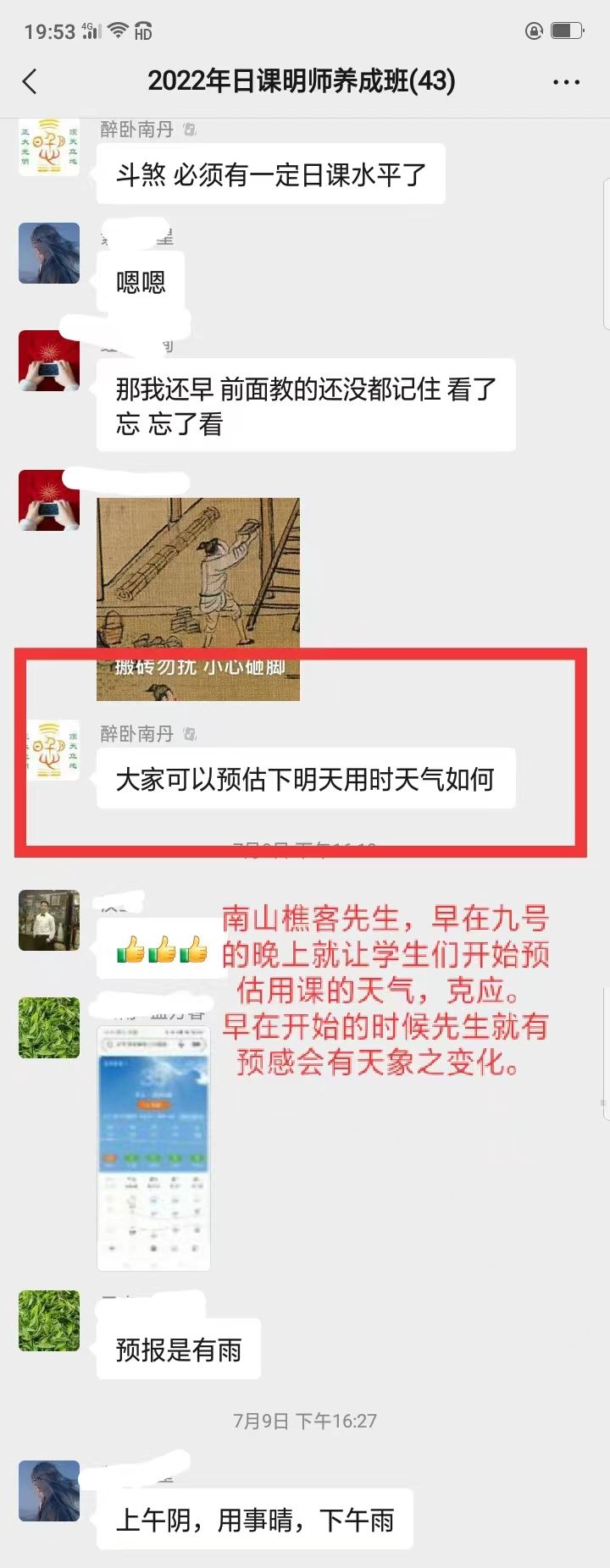The width and height of the screenshot is (610, 1568).
Task: Tap the green tea-leaf avatar beside 预报是有雨
Action: click(49, 1320)
